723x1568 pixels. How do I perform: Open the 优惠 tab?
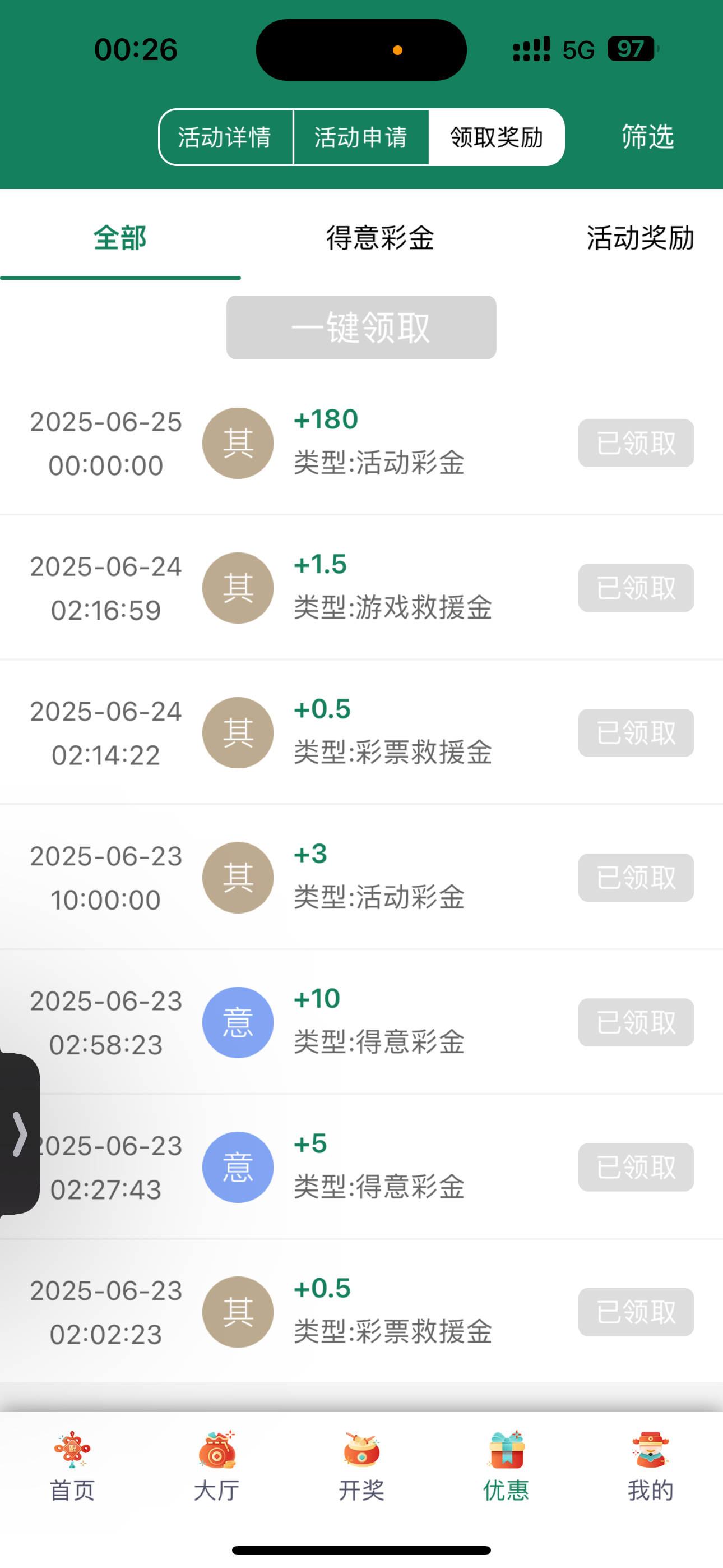coord(506,1467)
